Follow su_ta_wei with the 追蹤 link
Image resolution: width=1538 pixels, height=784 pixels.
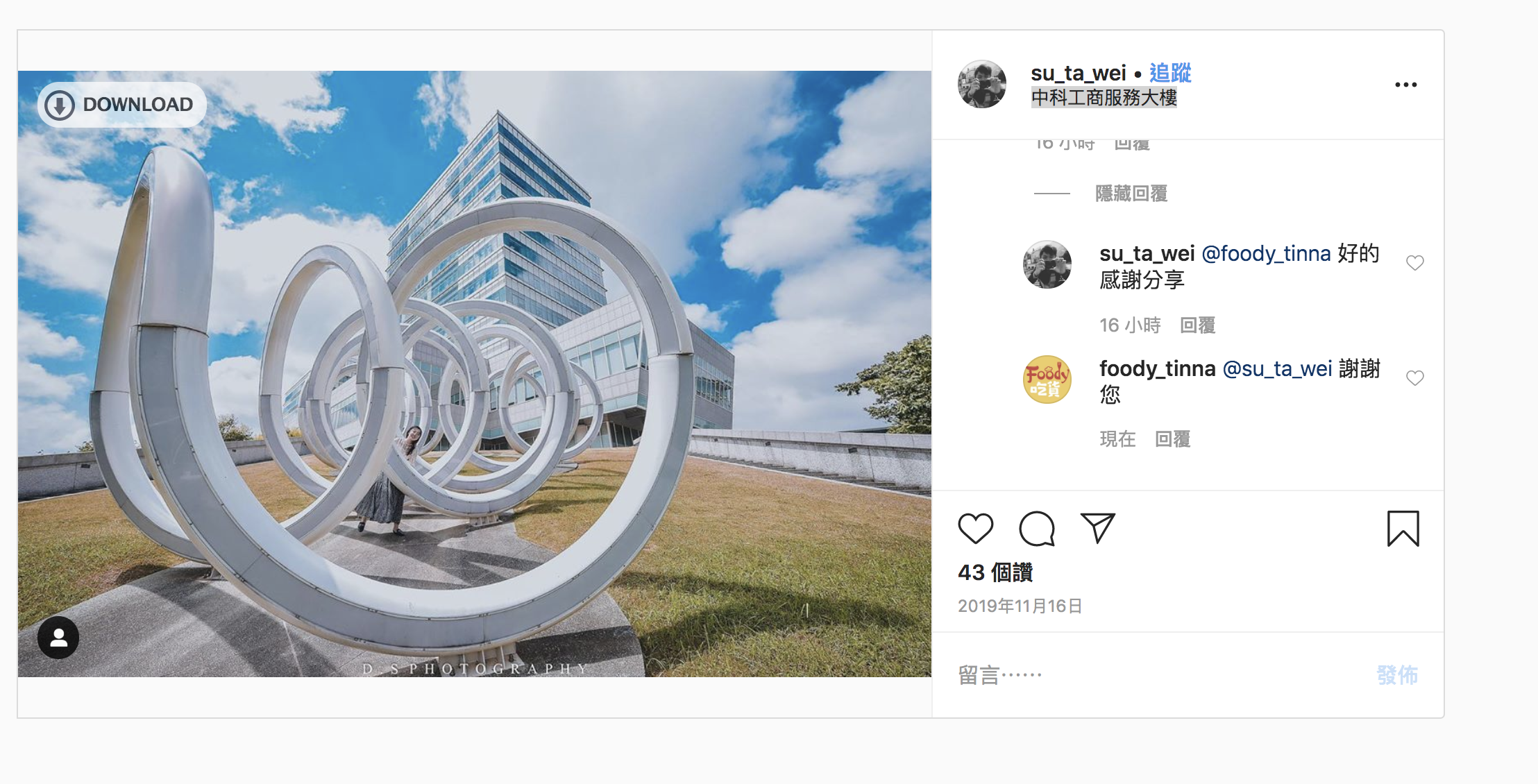pyautogui.click(x=1170, y=73)
